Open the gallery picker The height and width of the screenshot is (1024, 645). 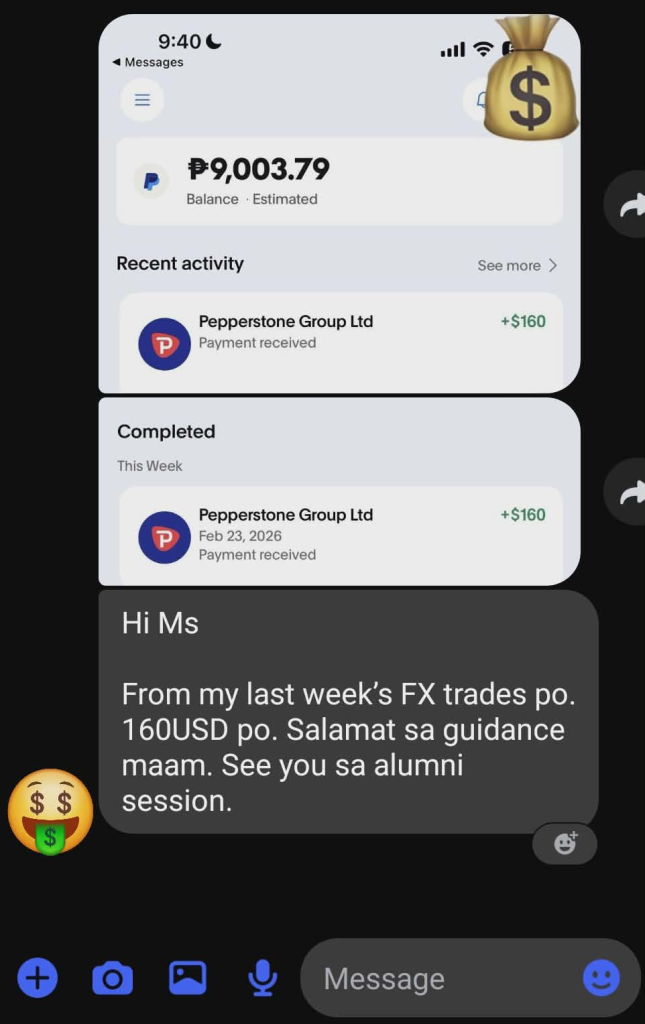(187, 977)
